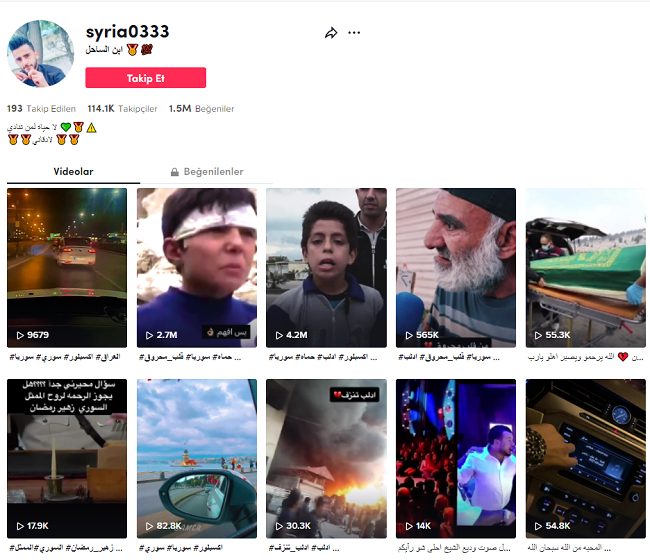Play the video with 4.2M views
Image resolution: width=650 pixels, height=560 pixels.
click(326, 267)
